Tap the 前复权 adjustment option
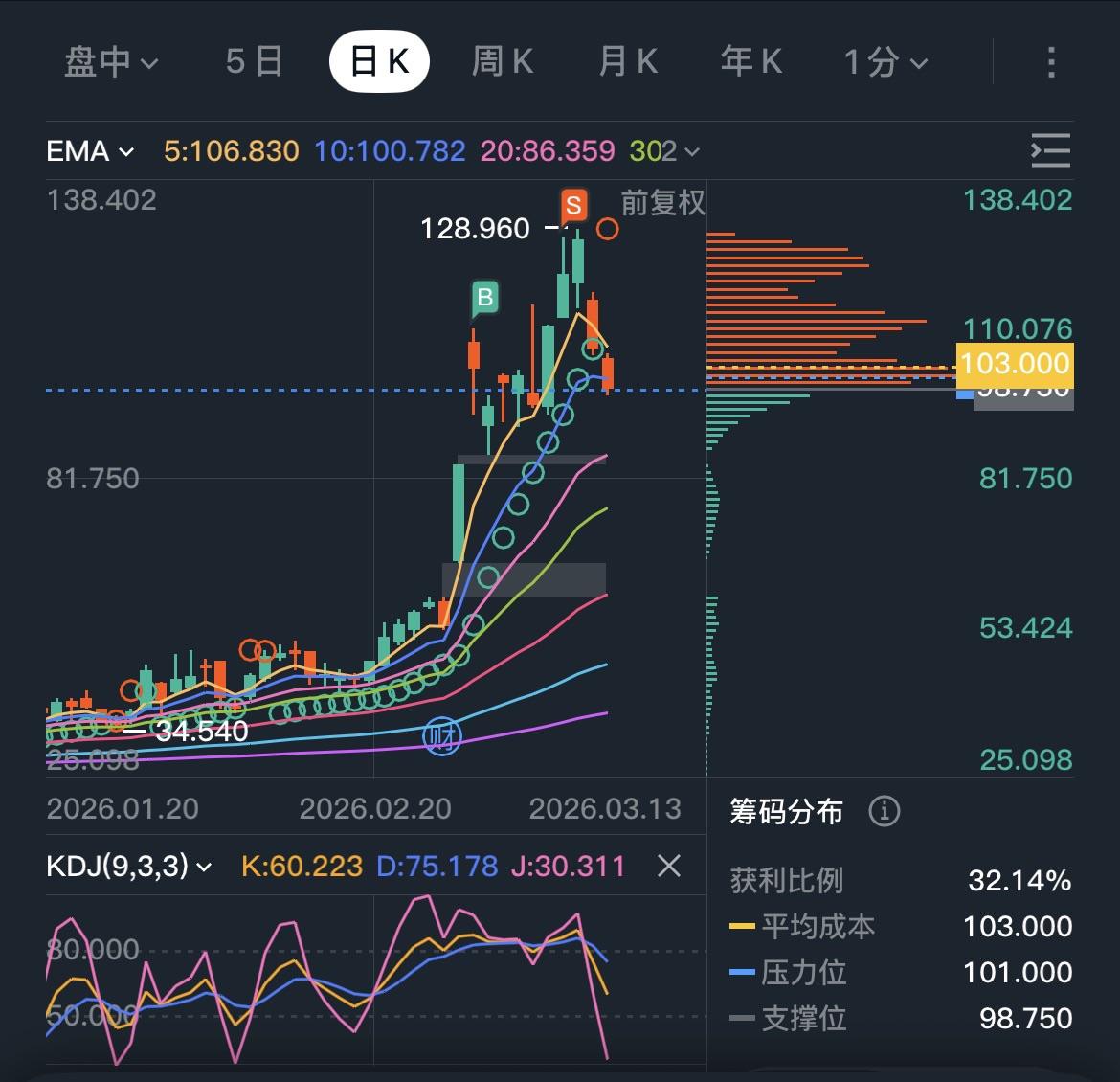This screenshot has height=1082, width=1120. click(x=662, y=203)
